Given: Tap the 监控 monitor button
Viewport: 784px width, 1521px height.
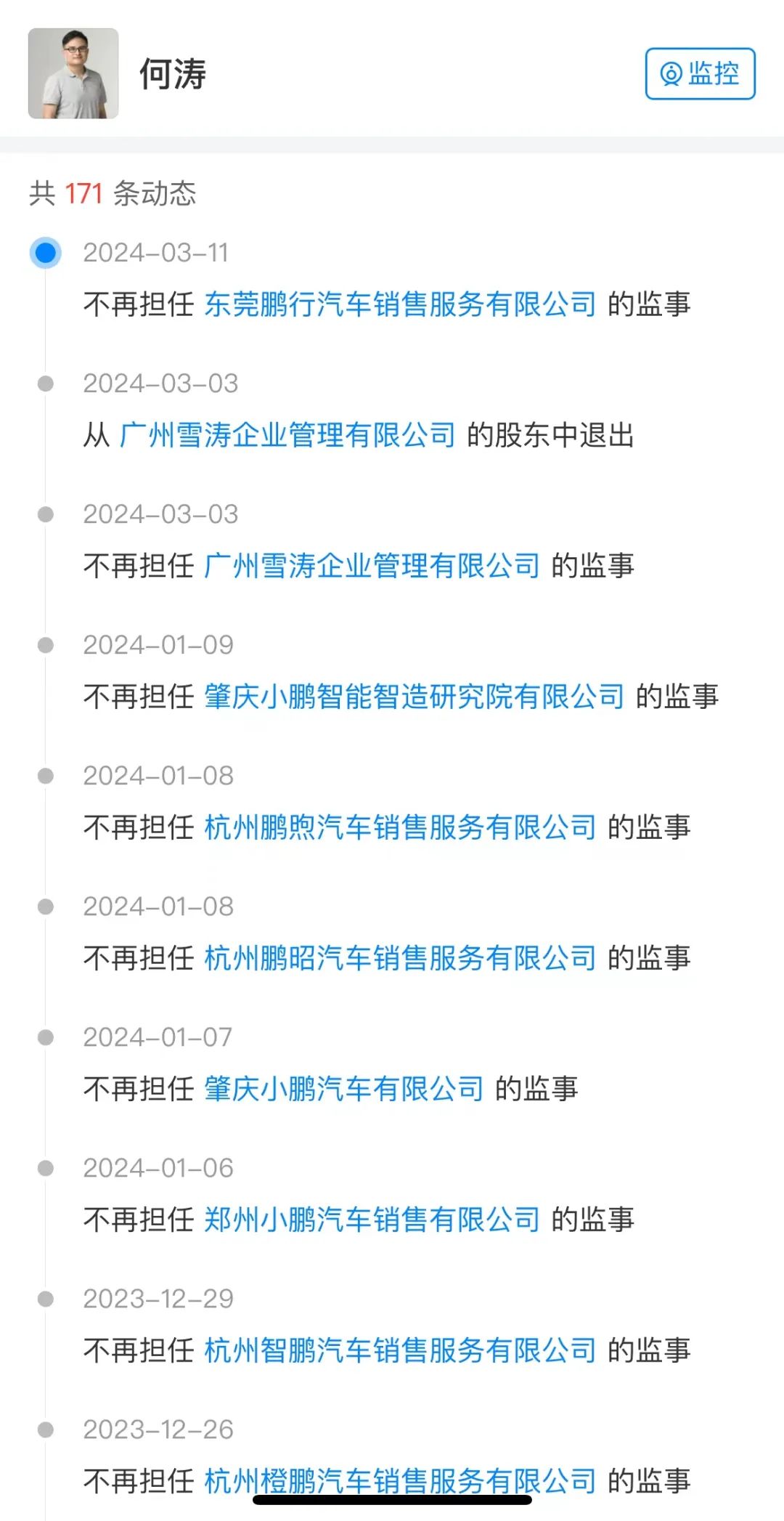Looking at the screenshot, I should [x=700, y=73].
